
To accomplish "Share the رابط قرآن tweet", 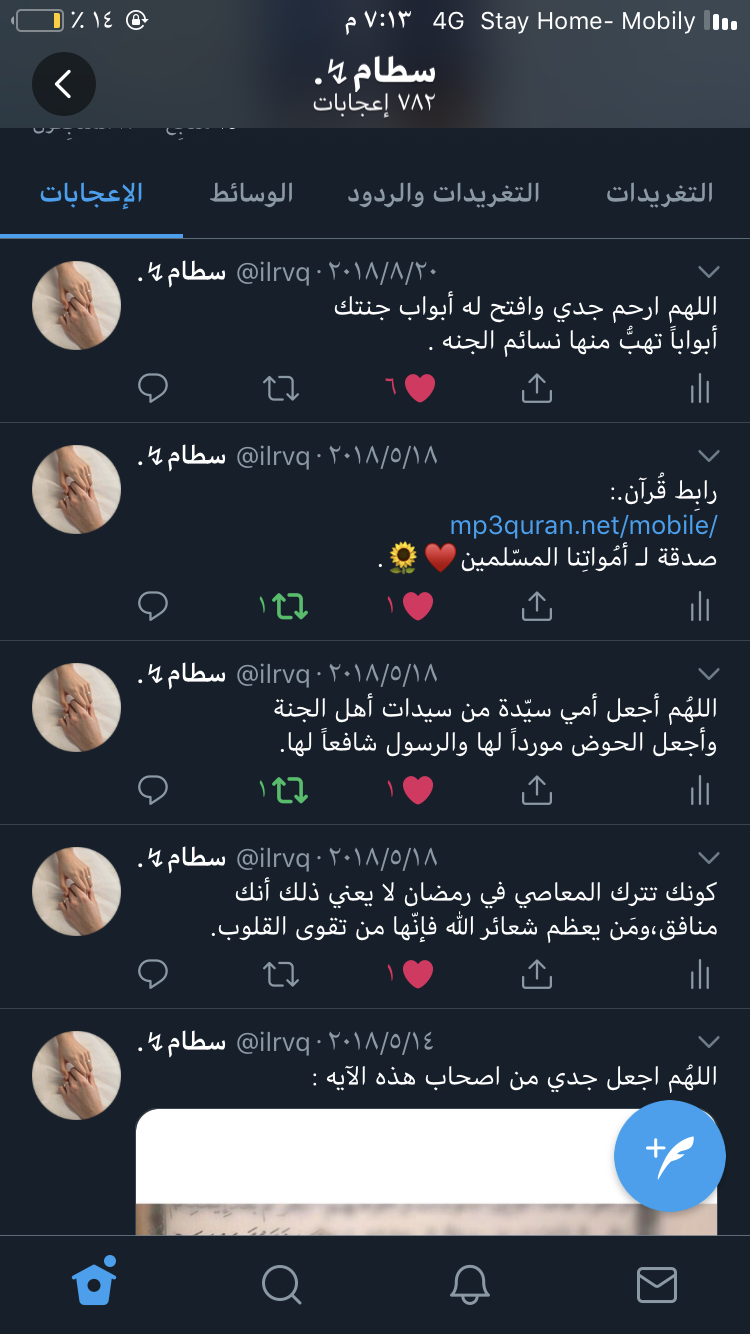I will pyautogui.click(x=537, y=604).
